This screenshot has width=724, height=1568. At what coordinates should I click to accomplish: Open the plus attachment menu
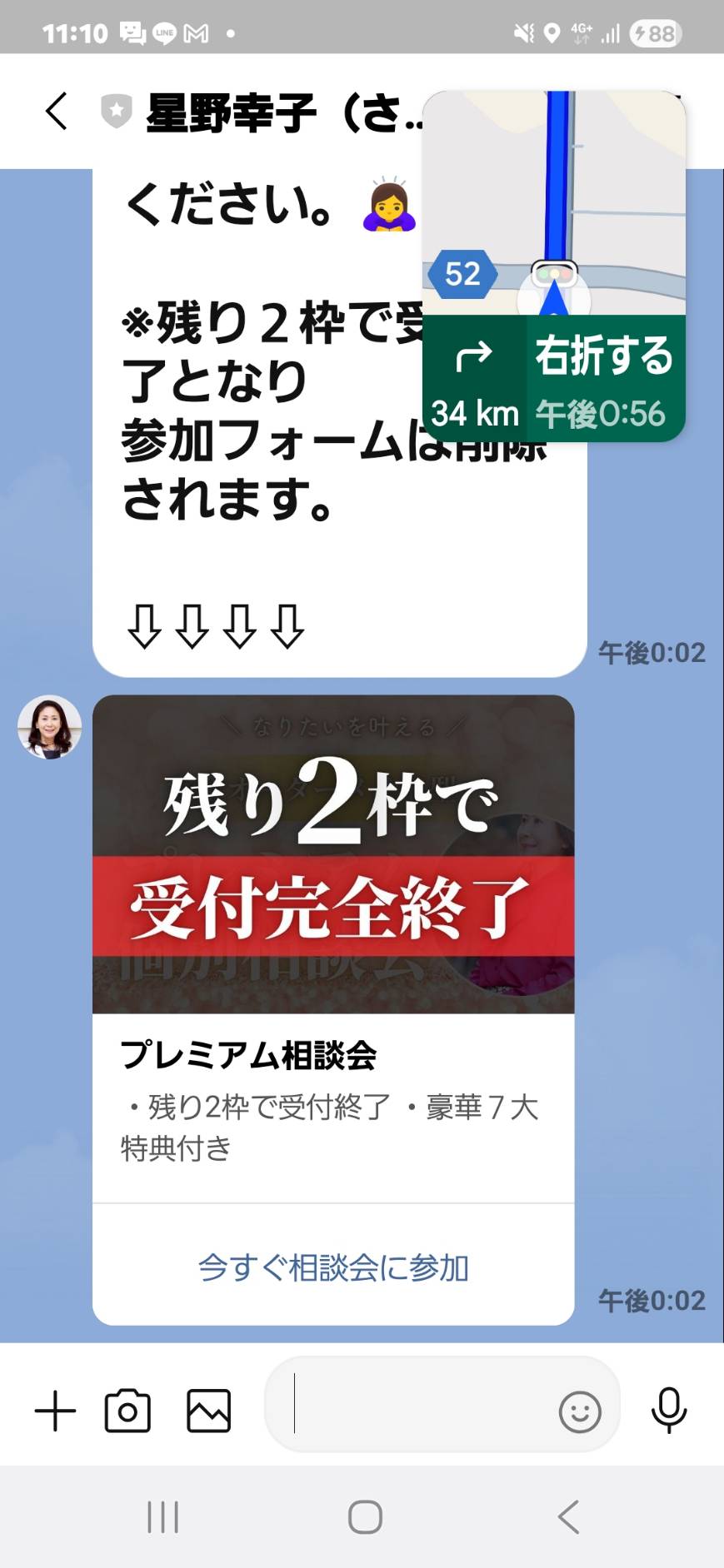(55, 1411)
